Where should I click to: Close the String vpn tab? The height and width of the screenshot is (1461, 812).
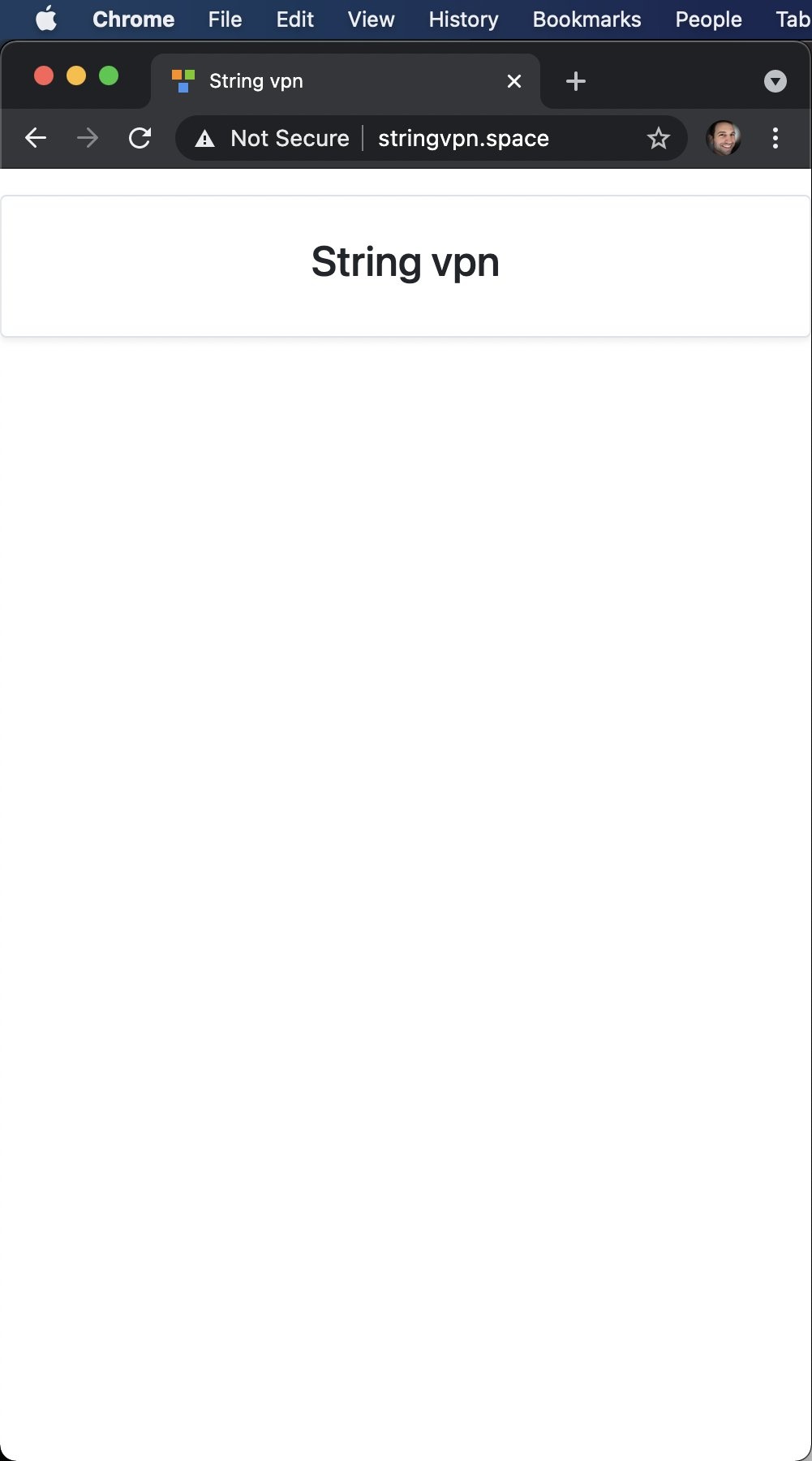click(513, 81)
